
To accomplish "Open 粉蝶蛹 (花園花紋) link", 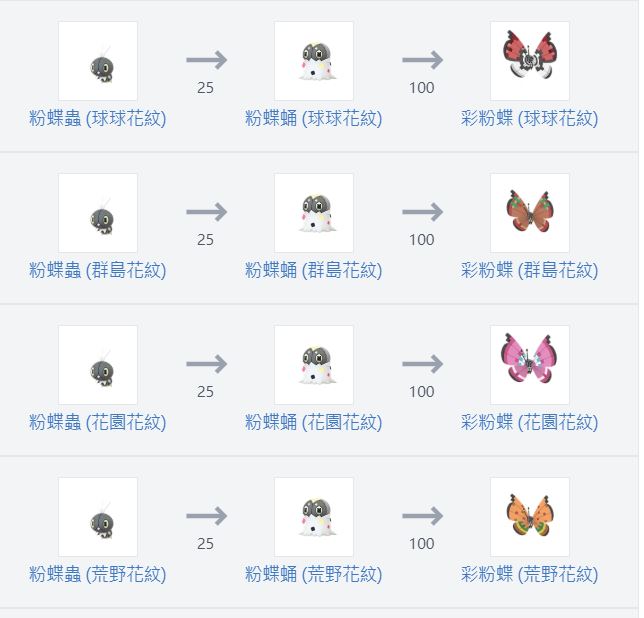I will point(314,422).
